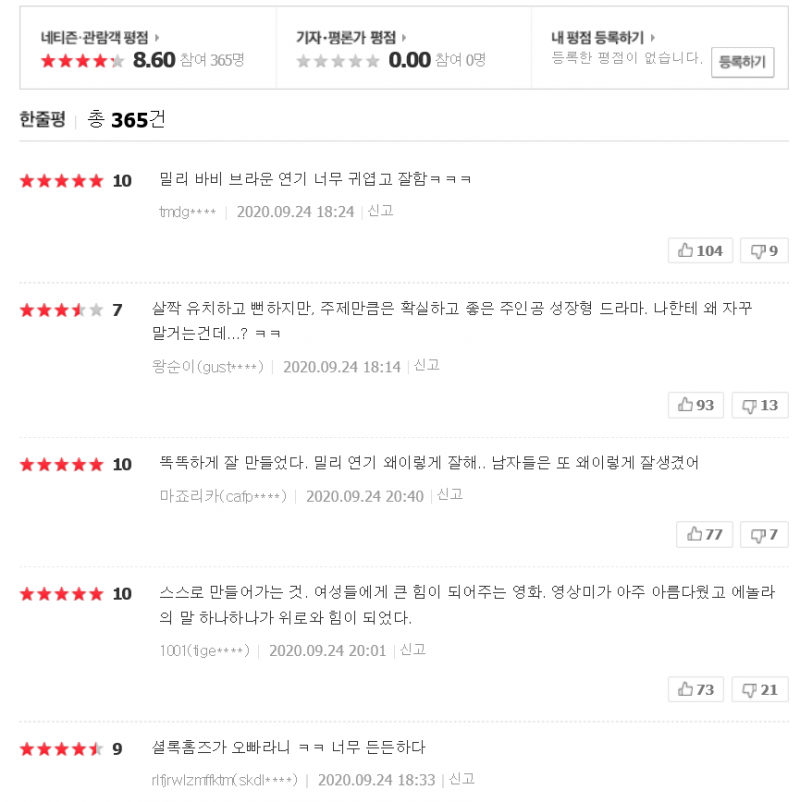Dislike 왕순이's review showing 13 dislikes
The width and height of the screenshot is (800, 802).
click(x=760, y=405)
